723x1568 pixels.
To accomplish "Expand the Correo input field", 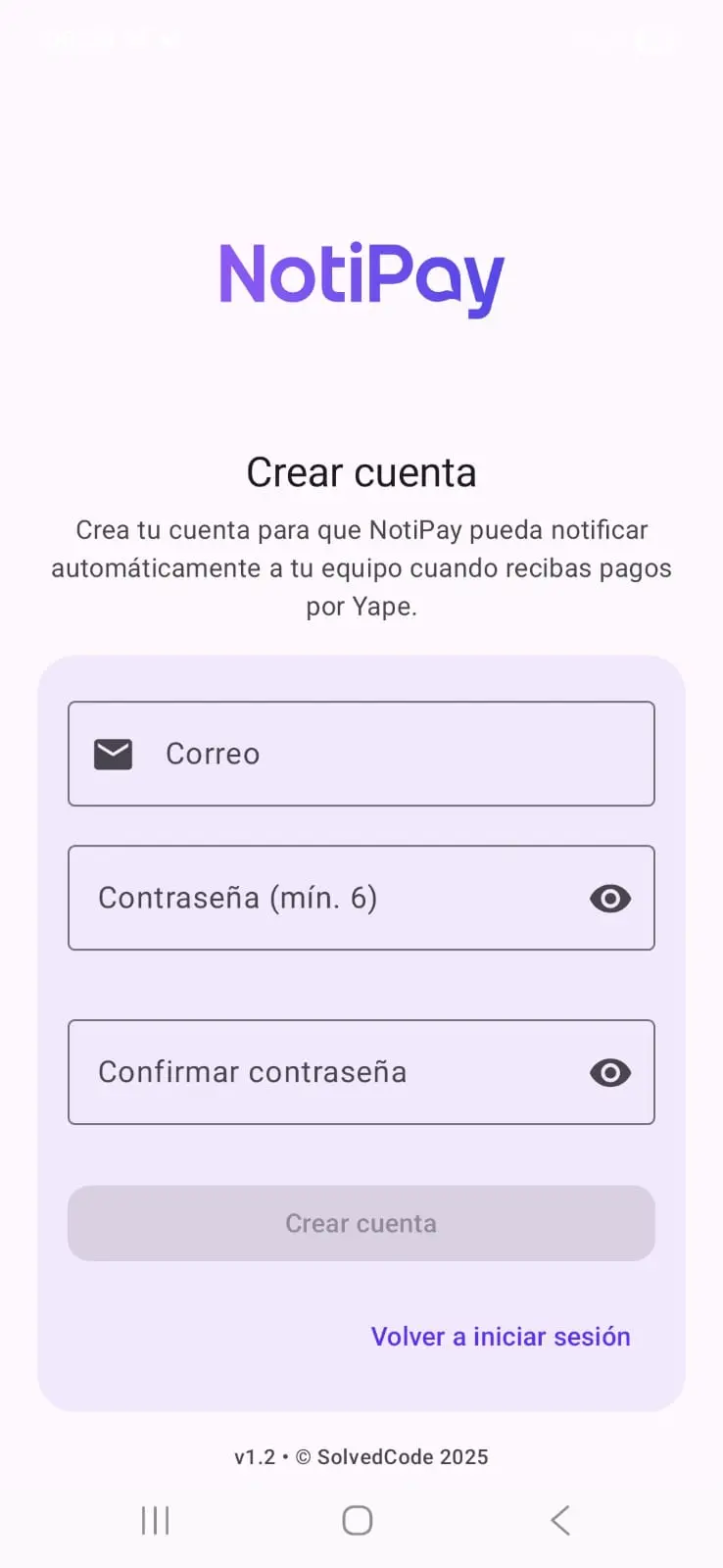I will [361, 754].
